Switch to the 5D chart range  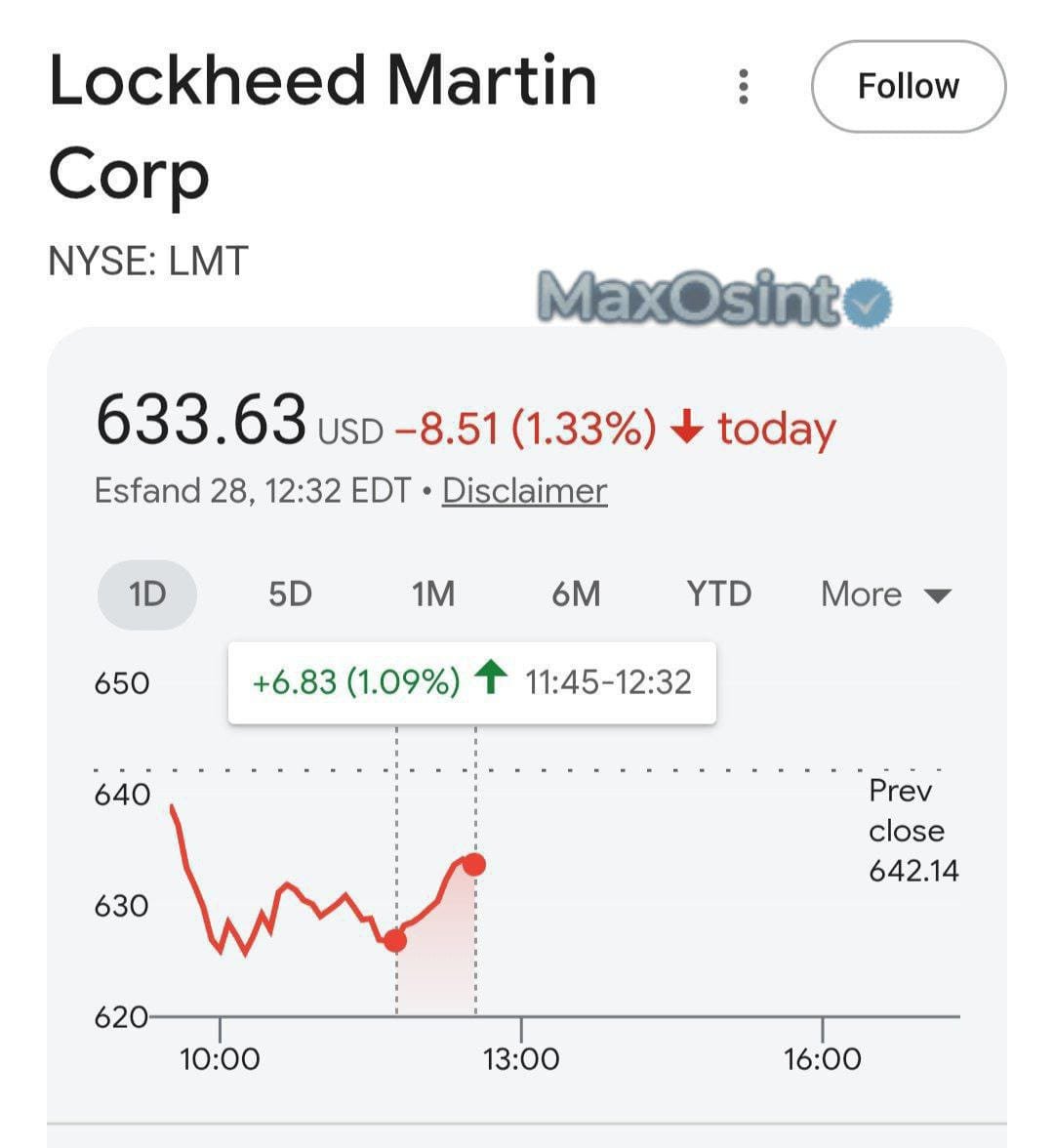click(290, 594)
